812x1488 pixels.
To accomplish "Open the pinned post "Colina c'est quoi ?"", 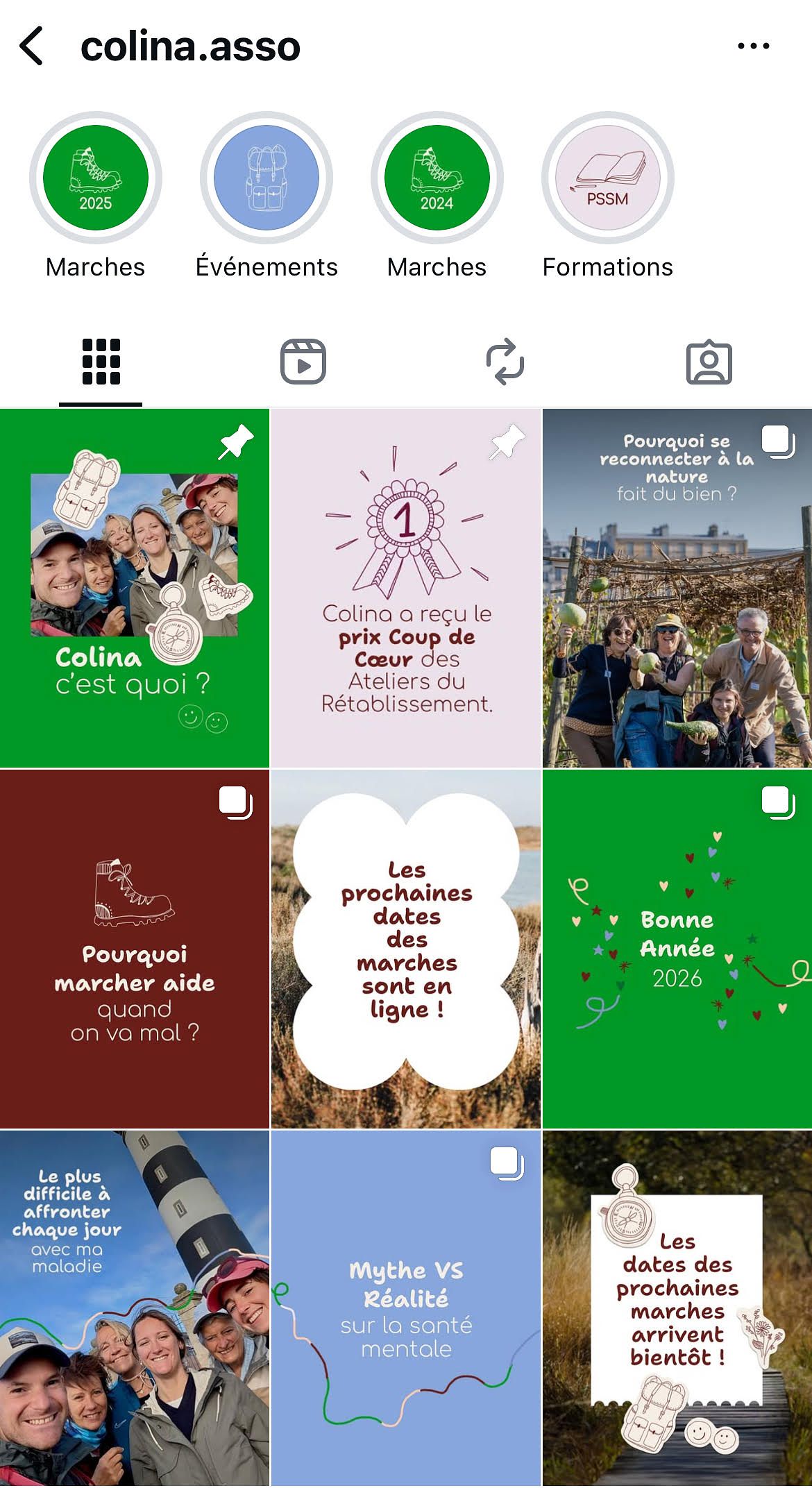I will pyautogui.click(x=135, y=589).
